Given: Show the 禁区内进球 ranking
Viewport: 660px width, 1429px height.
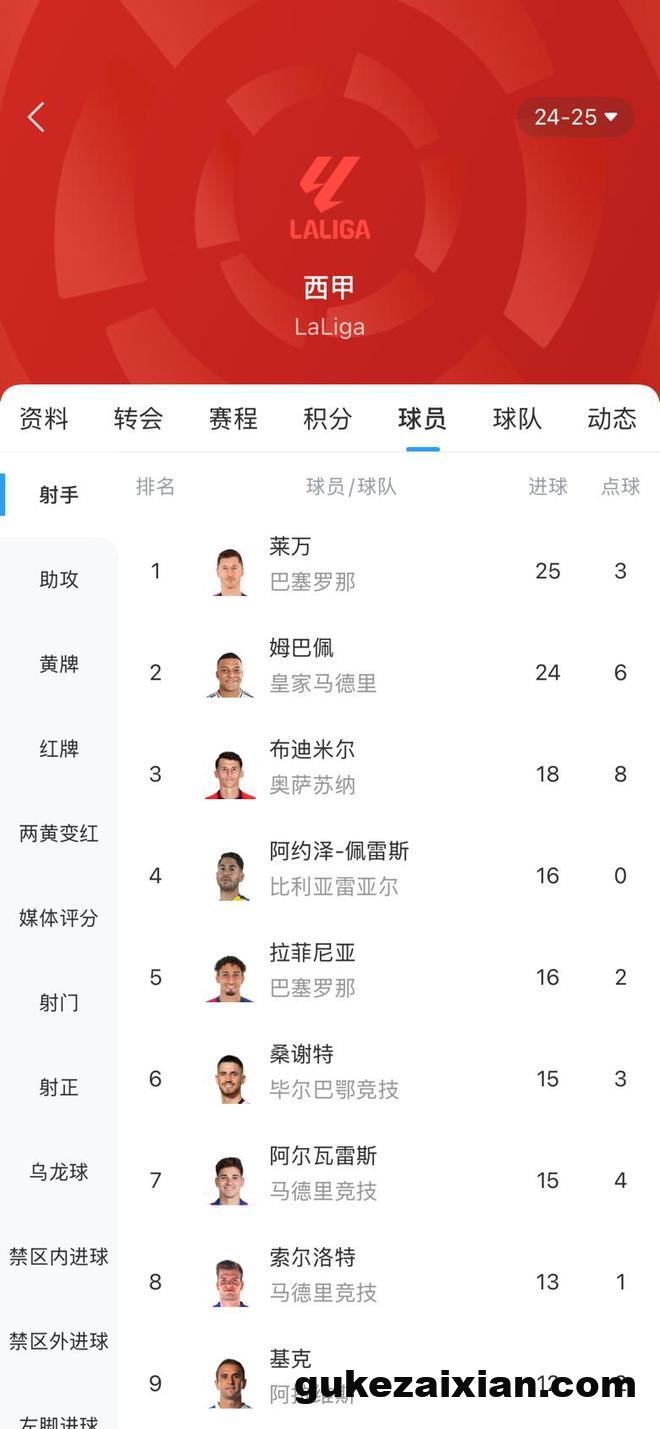Looking at the screenshot, I should coord(59,1257).
